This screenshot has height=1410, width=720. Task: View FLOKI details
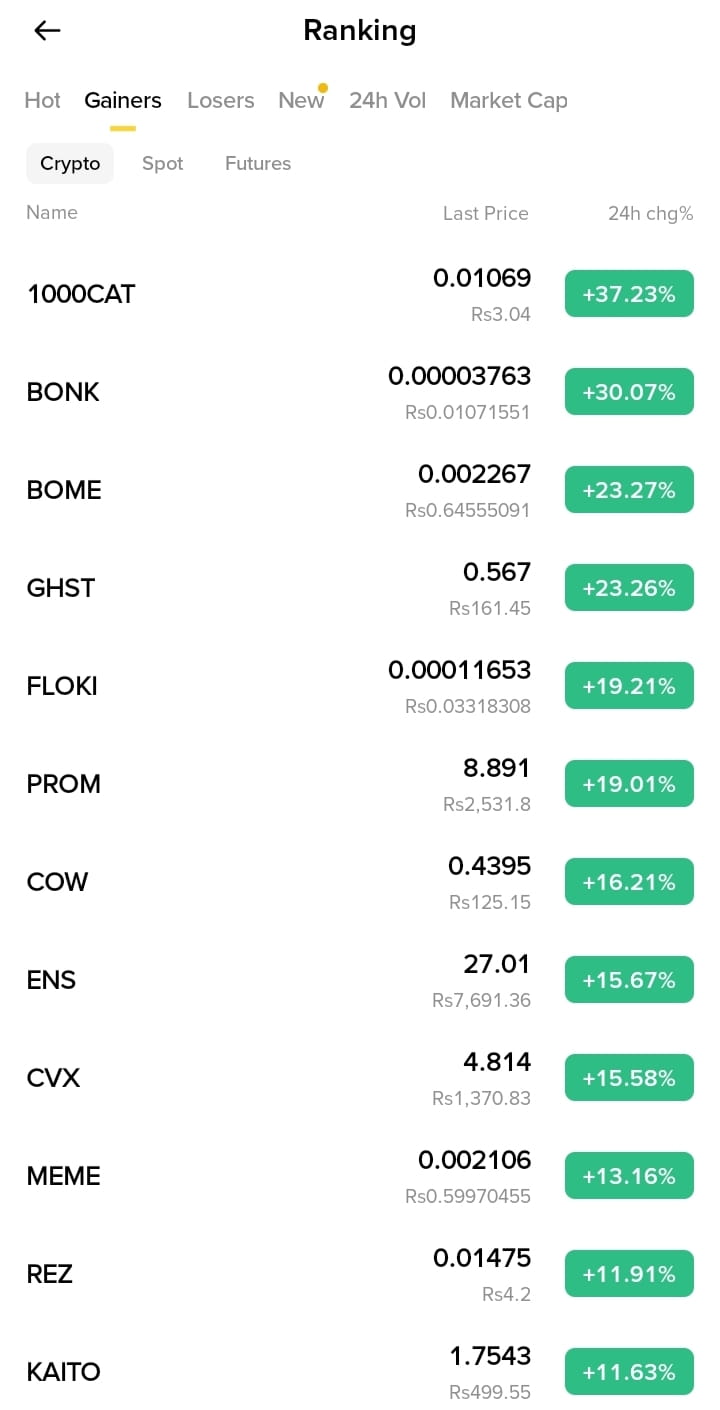click(x=360, y=686)
